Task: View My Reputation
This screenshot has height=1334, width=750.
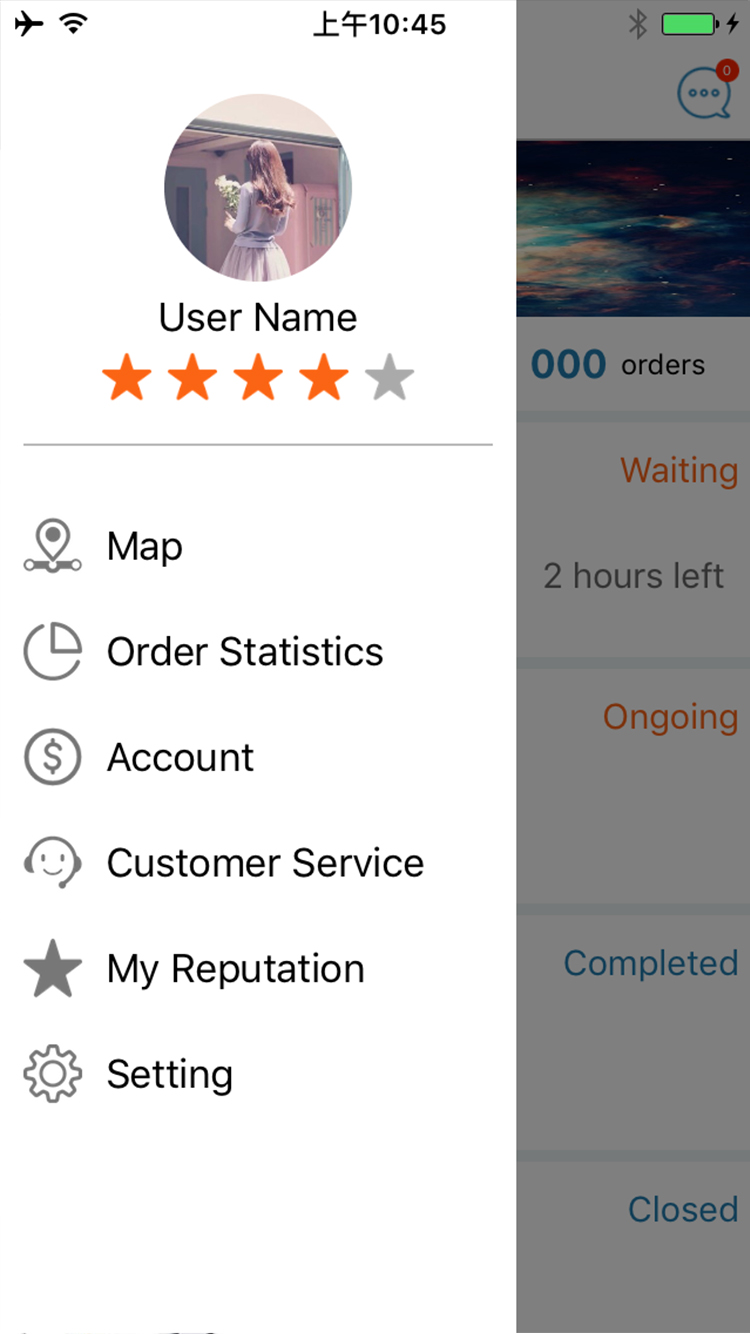Action: point(235,969)
